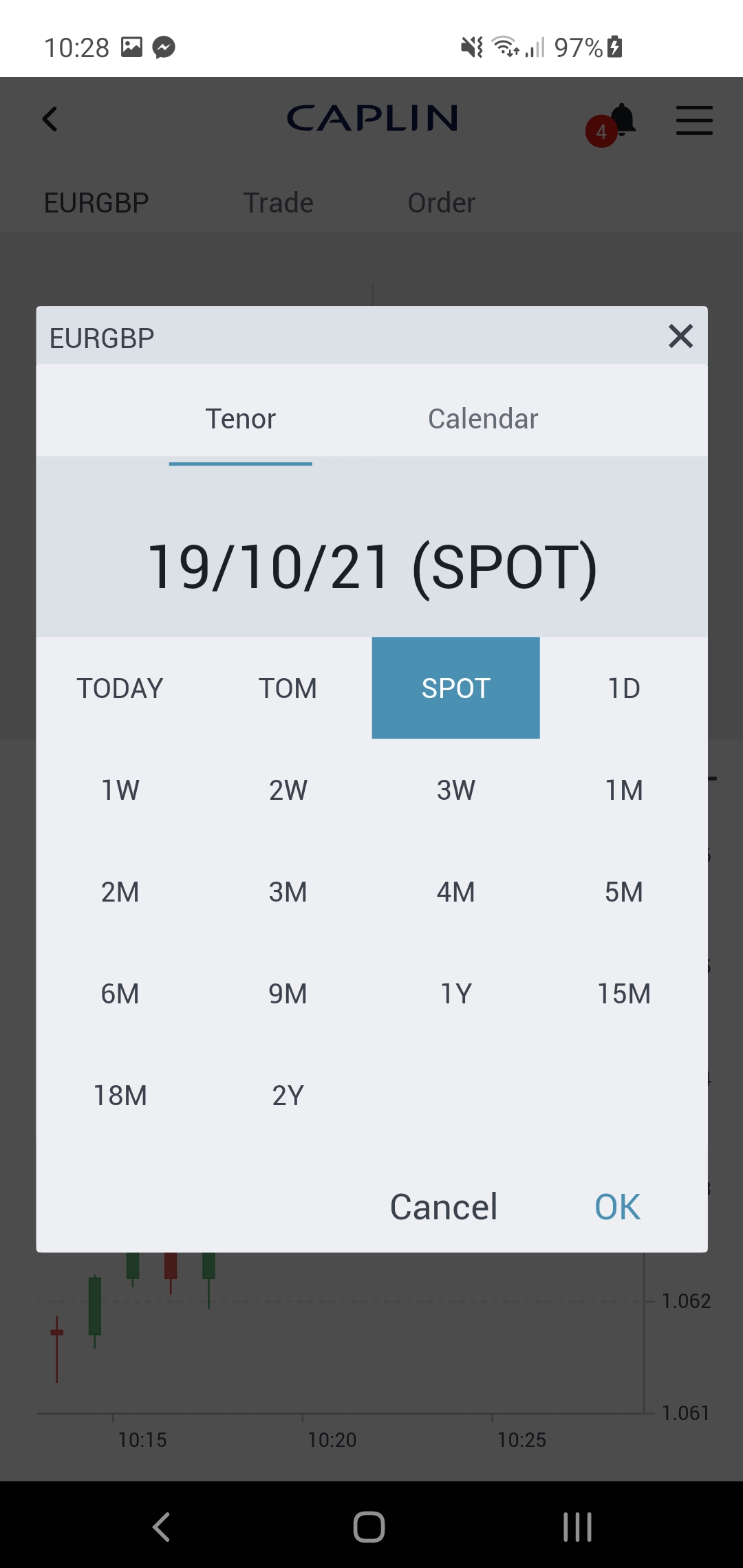Select the 1D tenor option
This screenshot has height=1568, width=743.
point(624,688)
